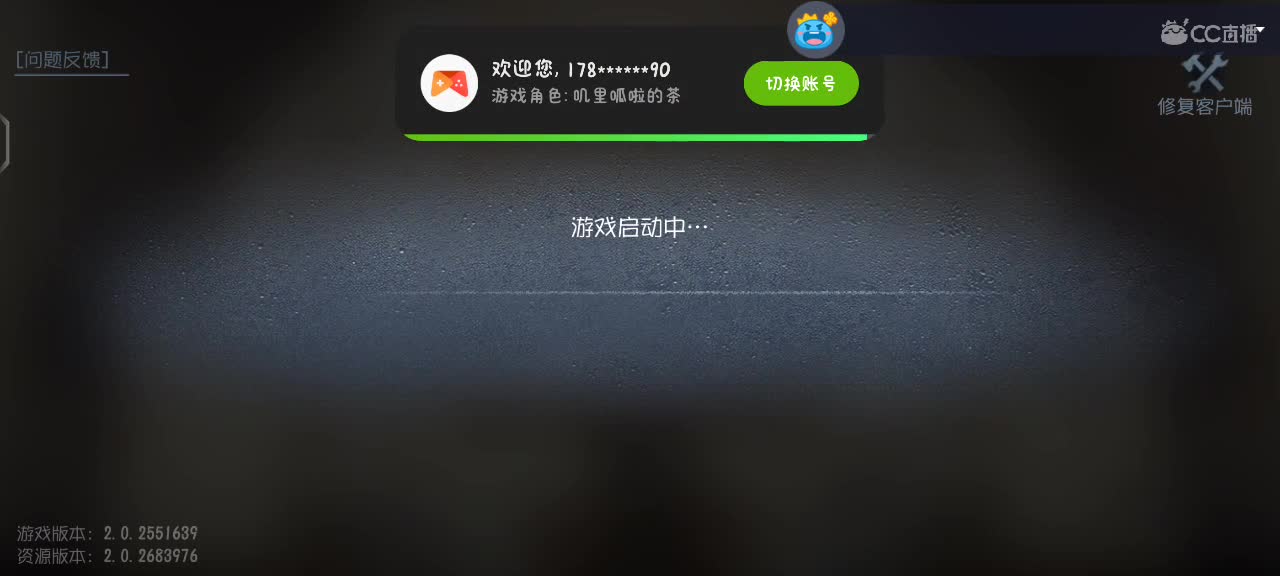Image resolution: width=1280 pixels, height=576 pixels.
Task: Tap the blue floating assistant avatar
Action: pyautogui.click(x=815, y=30)
